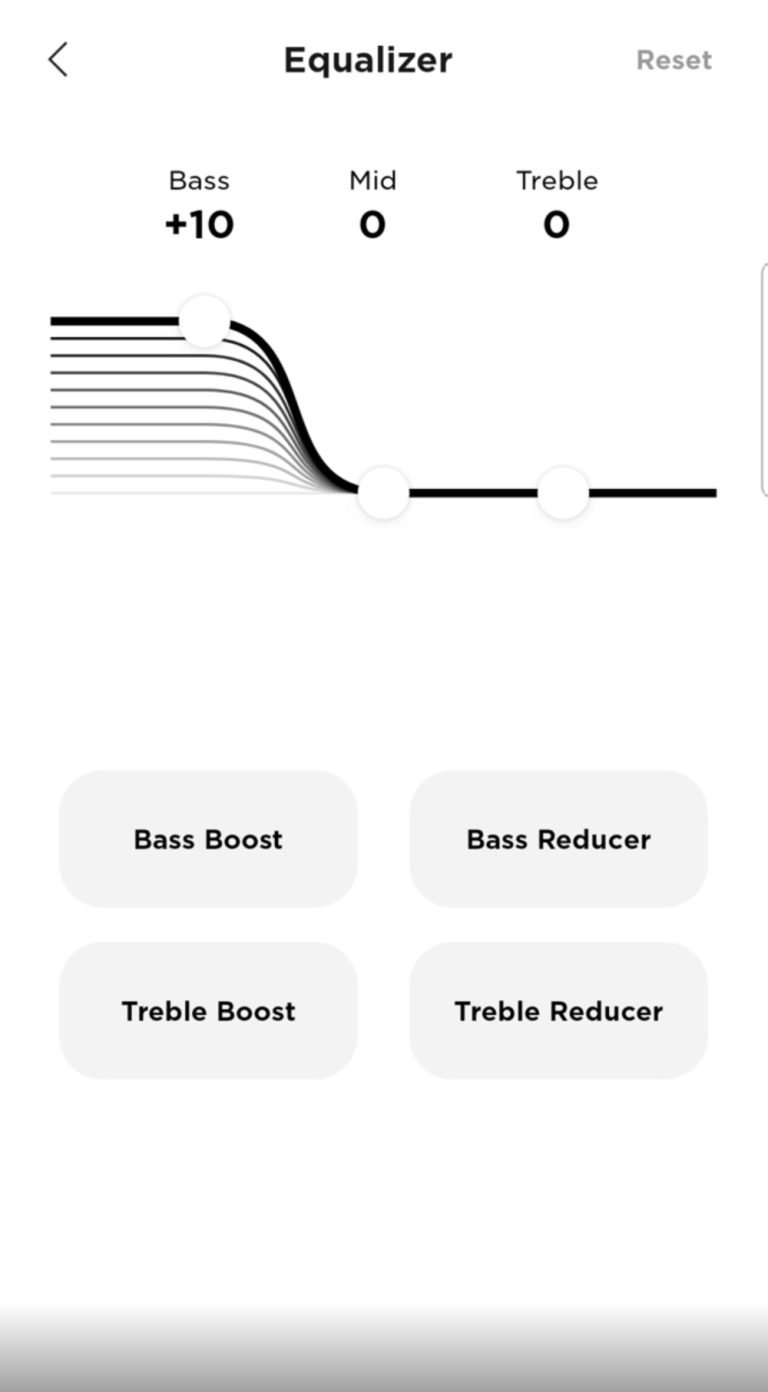Go back from the Equalizer screen
The image size is (768, 1392).
pyautogui.click(x=58, y=60)
